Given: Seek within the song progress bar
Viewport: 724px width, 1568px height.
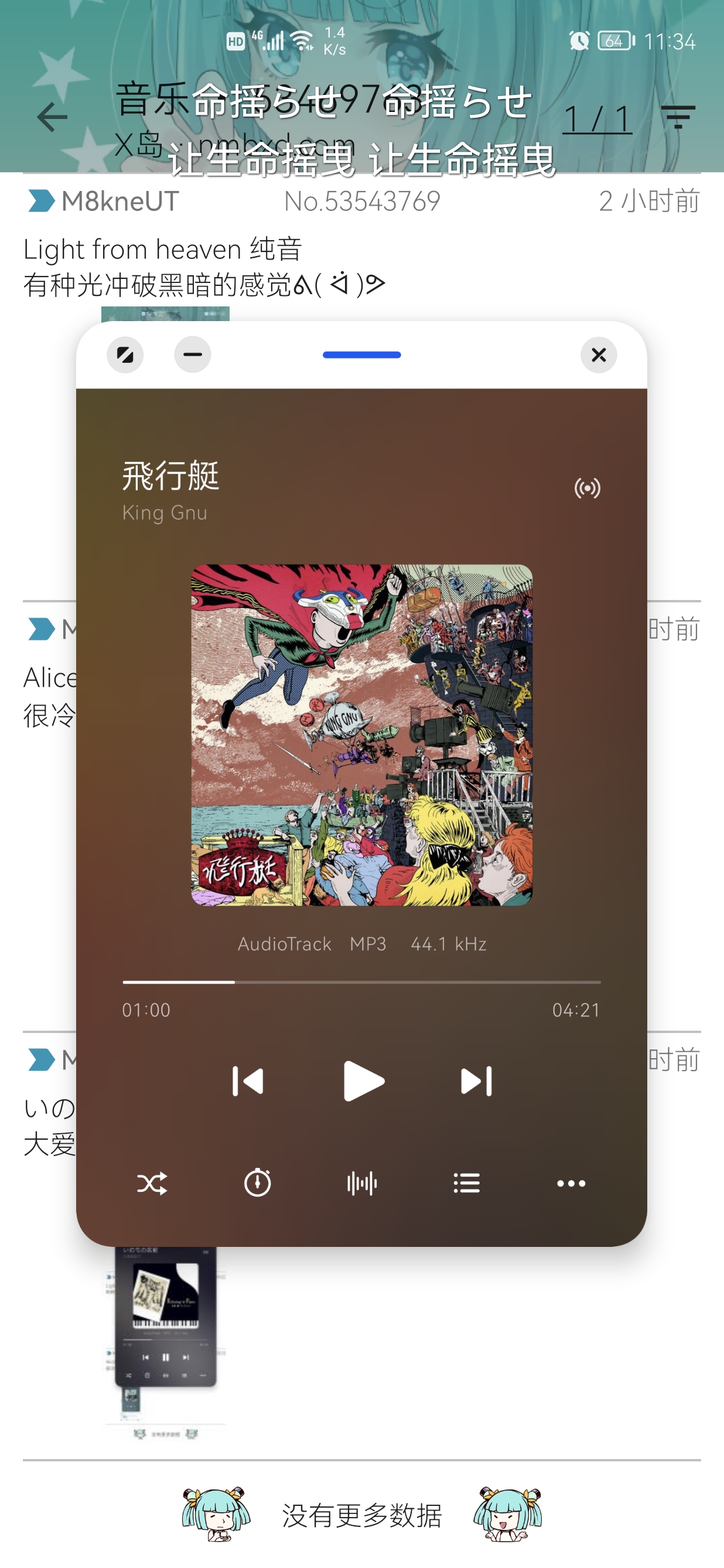Looking at the screenshot, I should 361,982.
